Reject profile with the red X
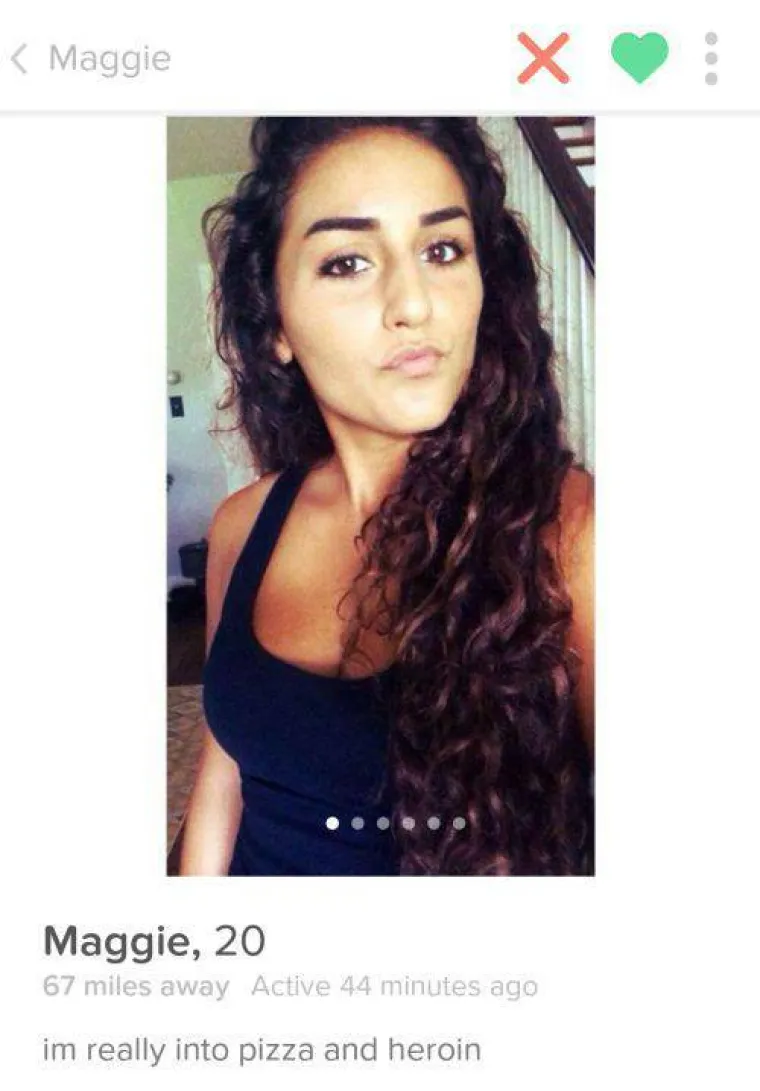The height and width of the screenshot is (1091, 760). [543, 58]
